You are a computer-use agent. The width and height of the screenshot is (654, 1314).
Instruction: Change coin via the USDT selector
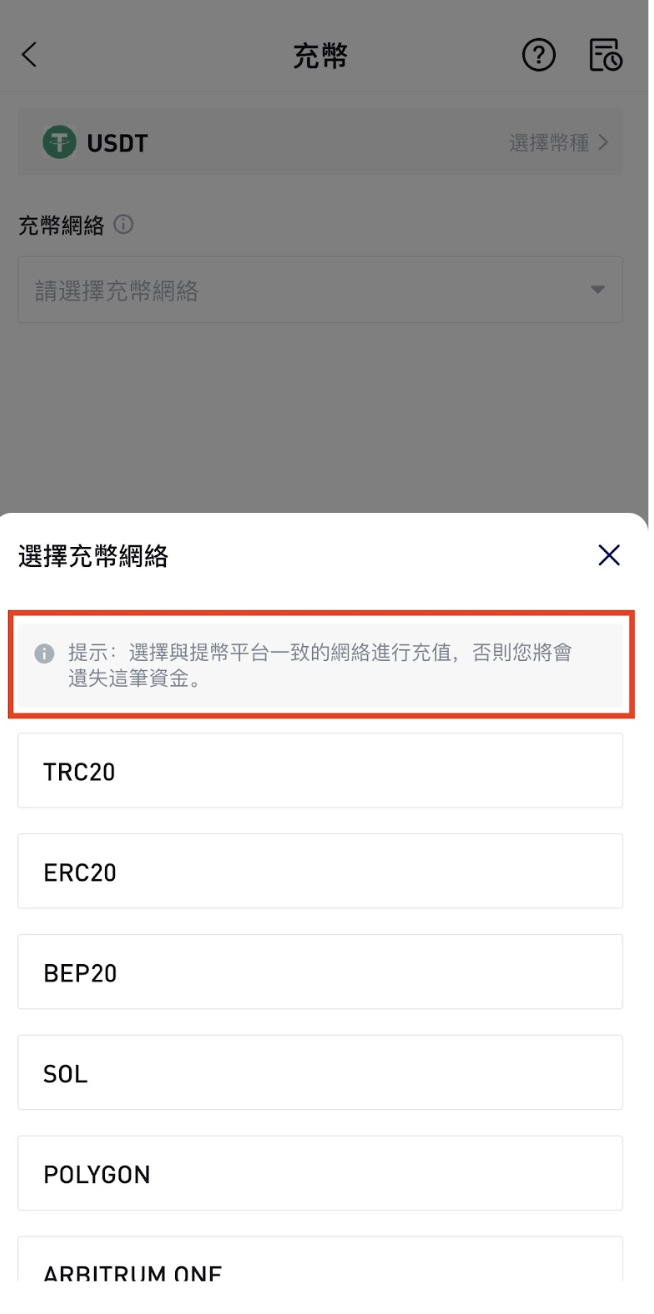click(x=320, y=143)
